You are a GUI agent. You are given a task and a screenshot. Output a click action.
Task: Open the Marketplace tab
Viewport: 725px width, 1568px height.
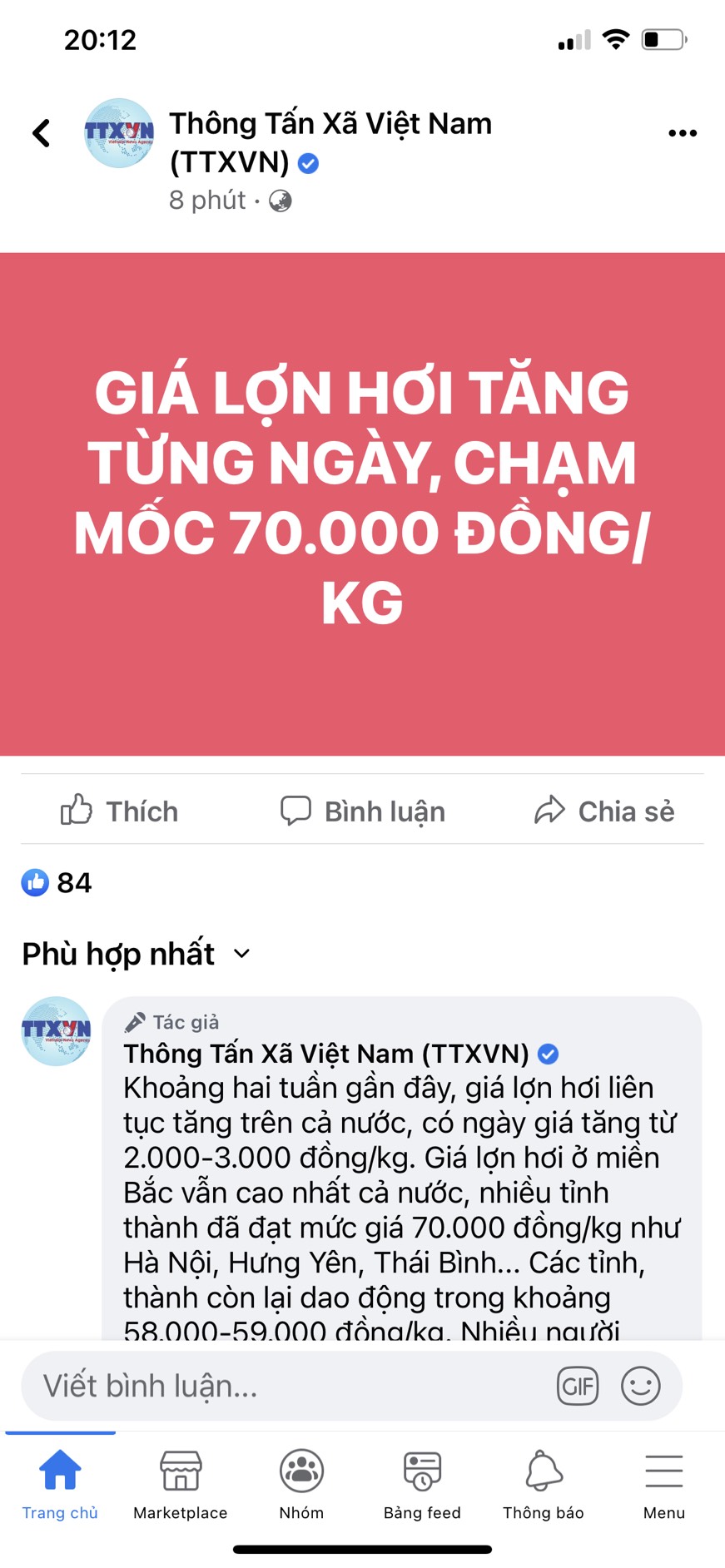click(x=181, y=1484)
